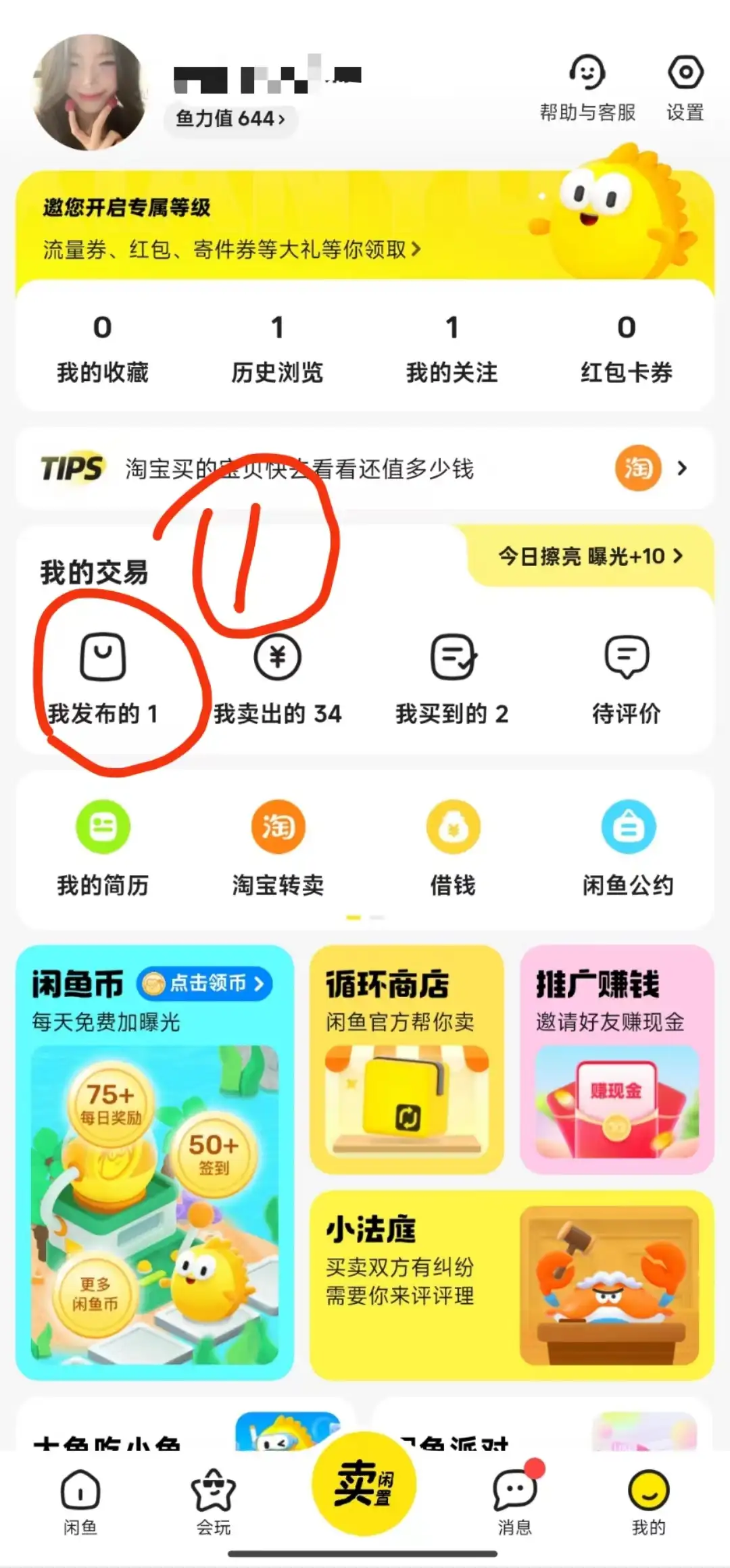Switch to the 消息 messages tab
The width and height of the screenshot is (730, 1568).
click(x=515, y=1498)
